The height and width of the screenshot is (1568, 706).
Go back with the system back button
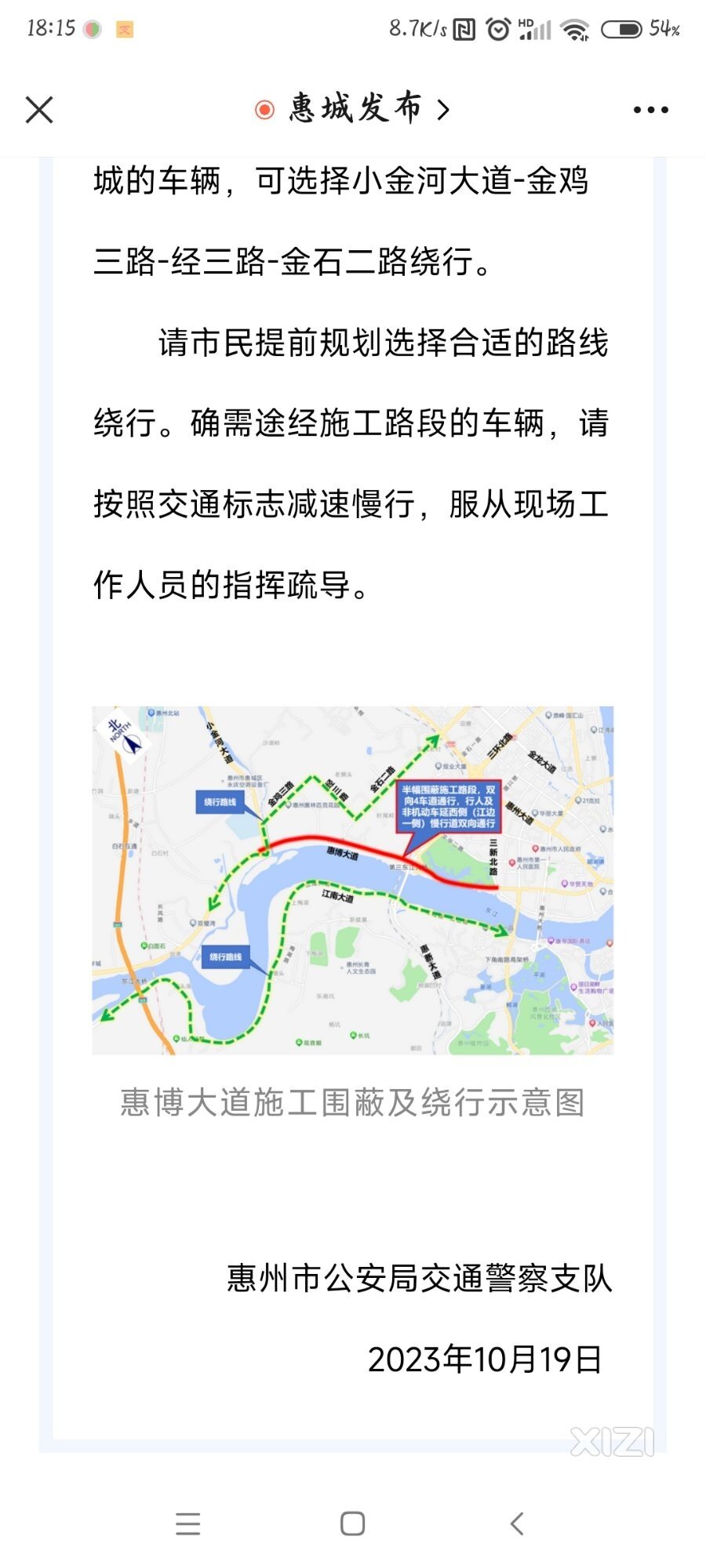tap(516, 1523)
